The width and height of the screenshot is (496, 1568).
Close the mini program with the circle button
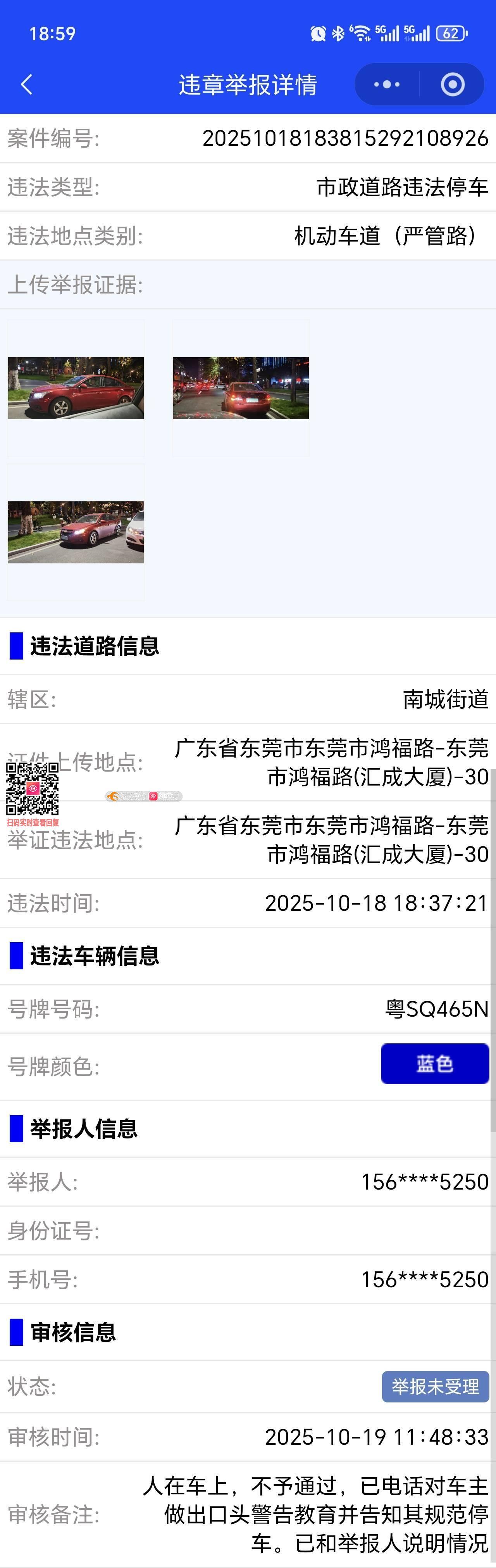click(x=452, y=85)
